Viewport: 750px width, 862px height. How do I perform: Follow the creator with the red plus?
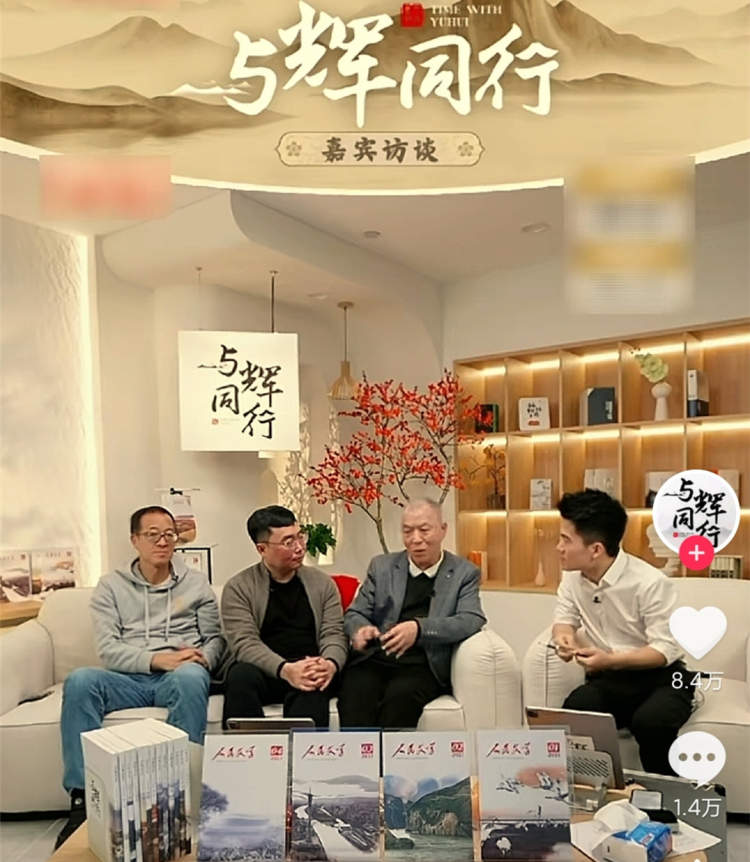pyautogui.click(x=697, y=553)
